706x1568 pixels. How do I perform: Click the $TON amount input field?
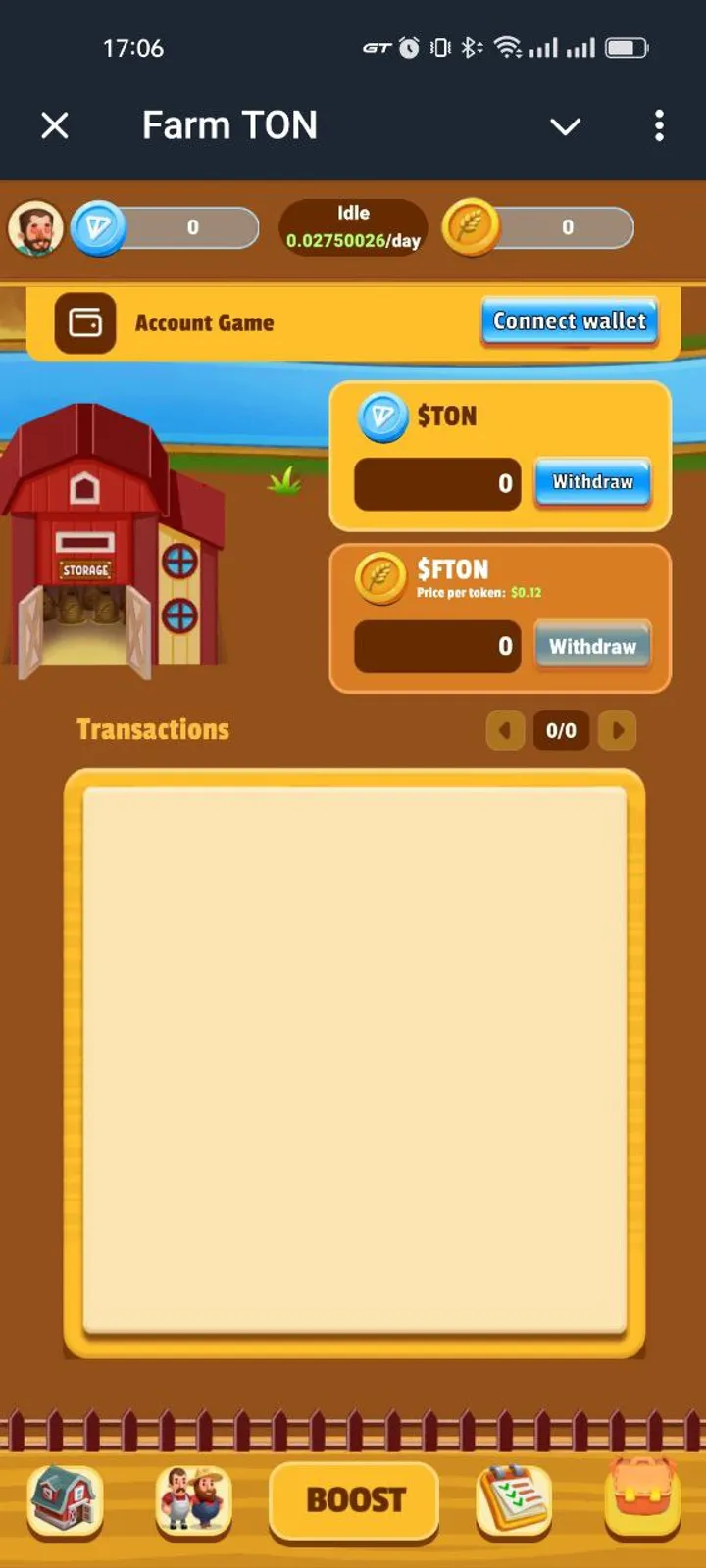tap(436, 483)
